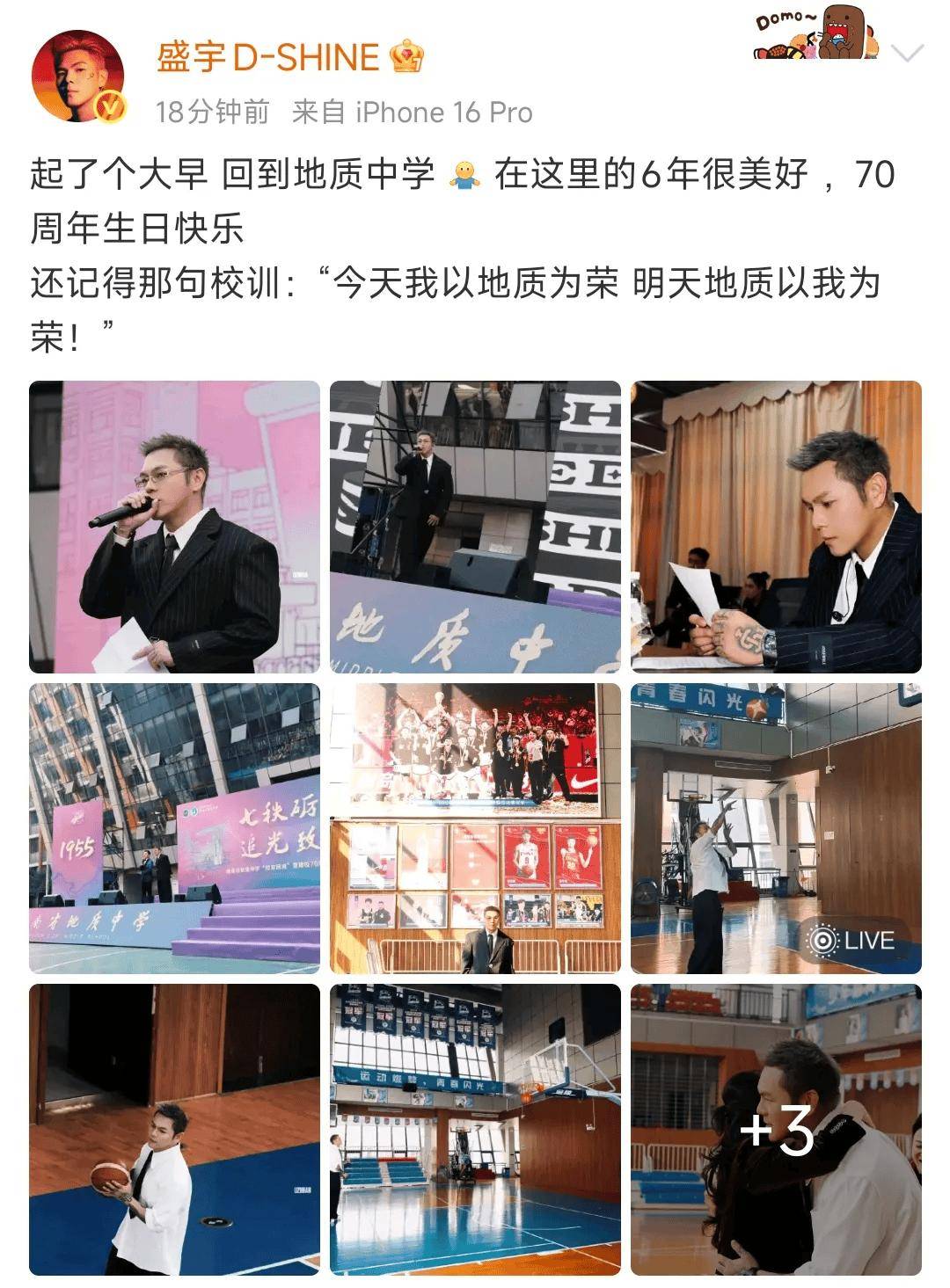This screenshot has height=1288, width=950.
Task: Open photo of him reading a paper
Action: [776, 527]
